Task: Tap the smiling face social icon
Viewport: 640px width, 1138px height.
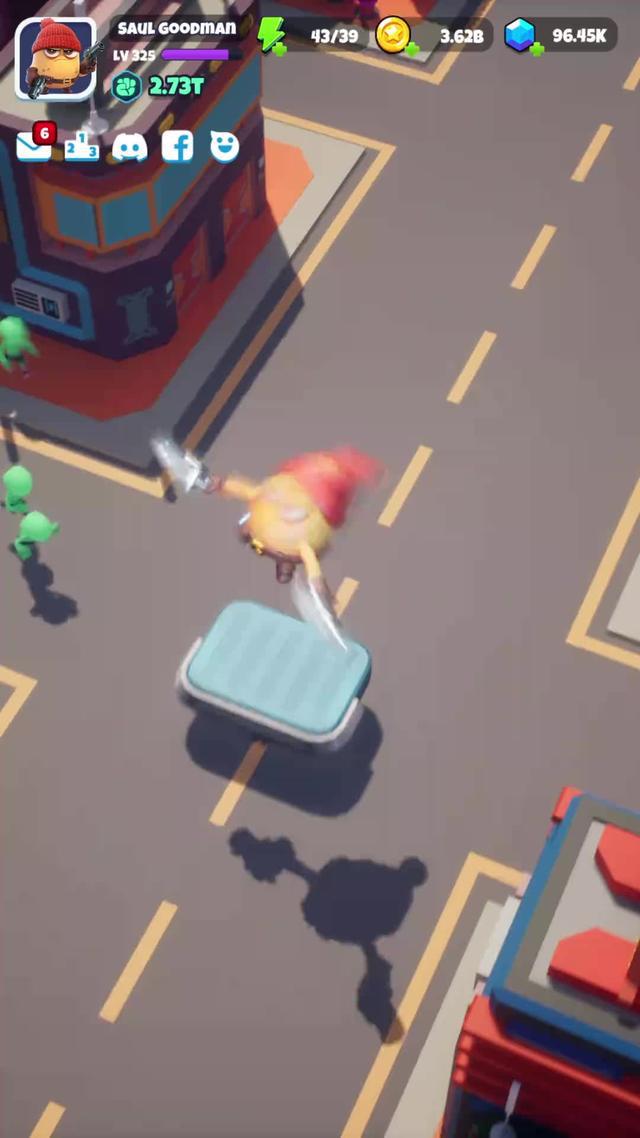Action: 225,147
